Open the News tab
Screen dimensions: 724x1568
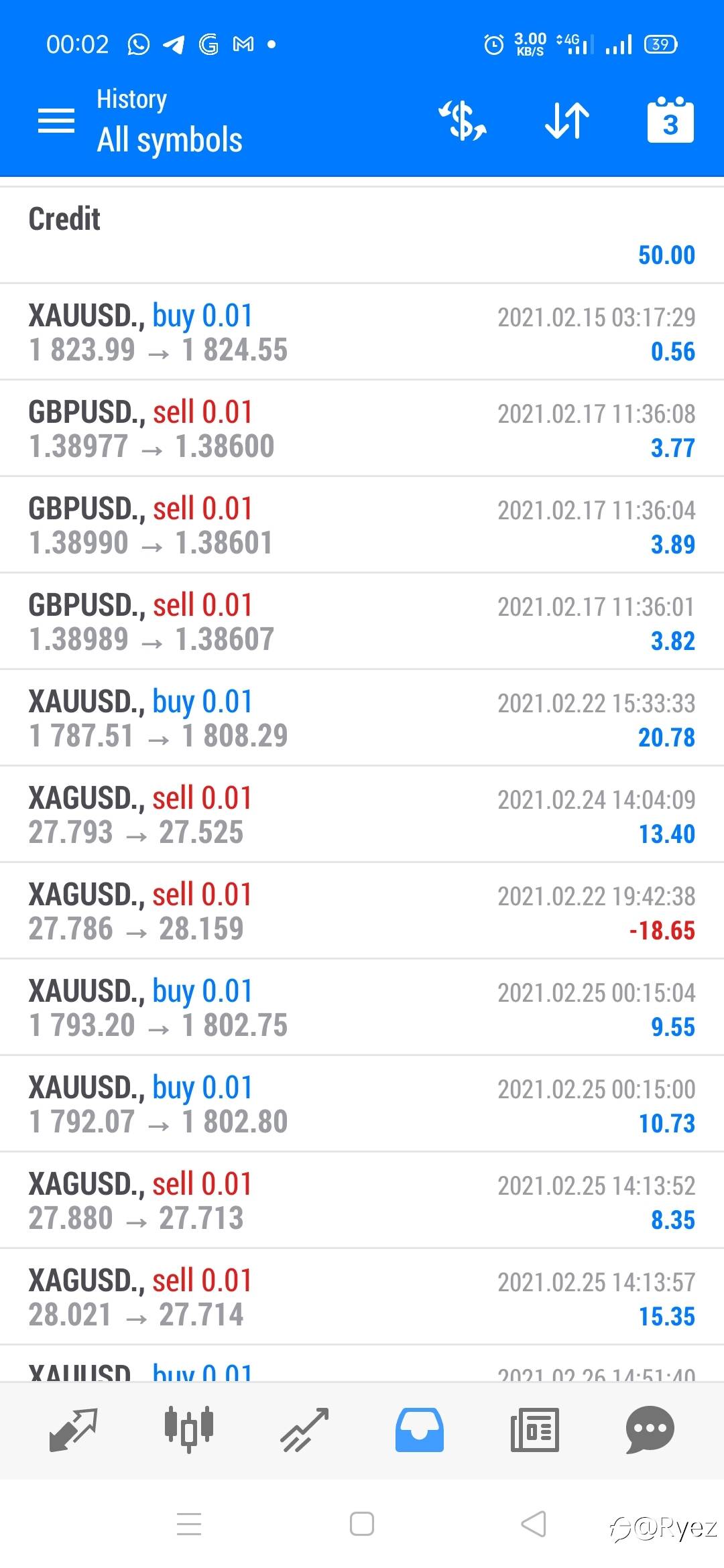(x=534, y=1429)
